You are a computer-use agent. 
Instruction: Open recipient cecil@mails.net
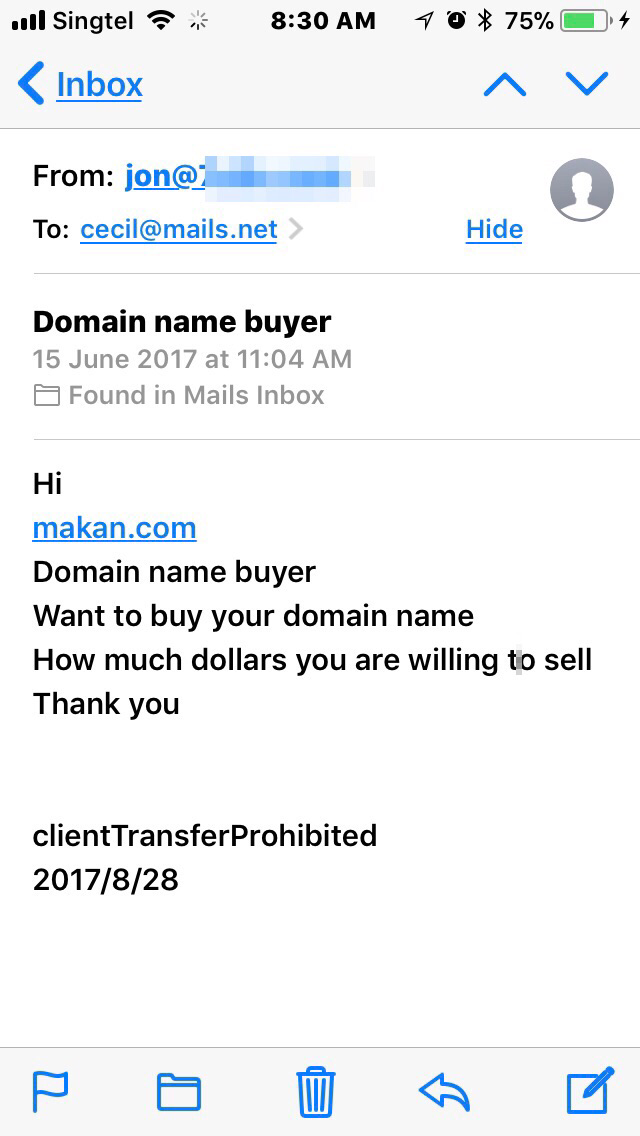point(179,229)
